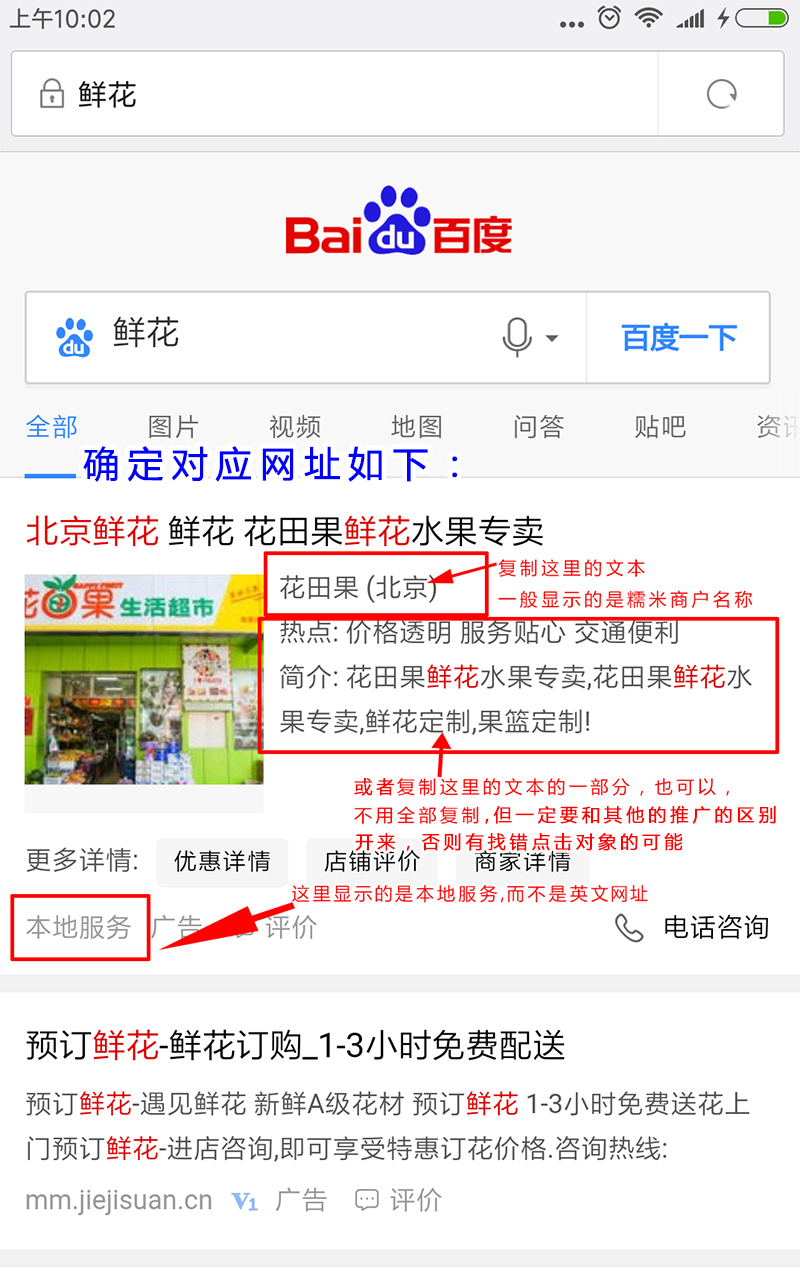Tap 评价 under the mm.jiejisuan.cn result
This screenshot has width=800, height=1283.
click(x=400, y=1200)
